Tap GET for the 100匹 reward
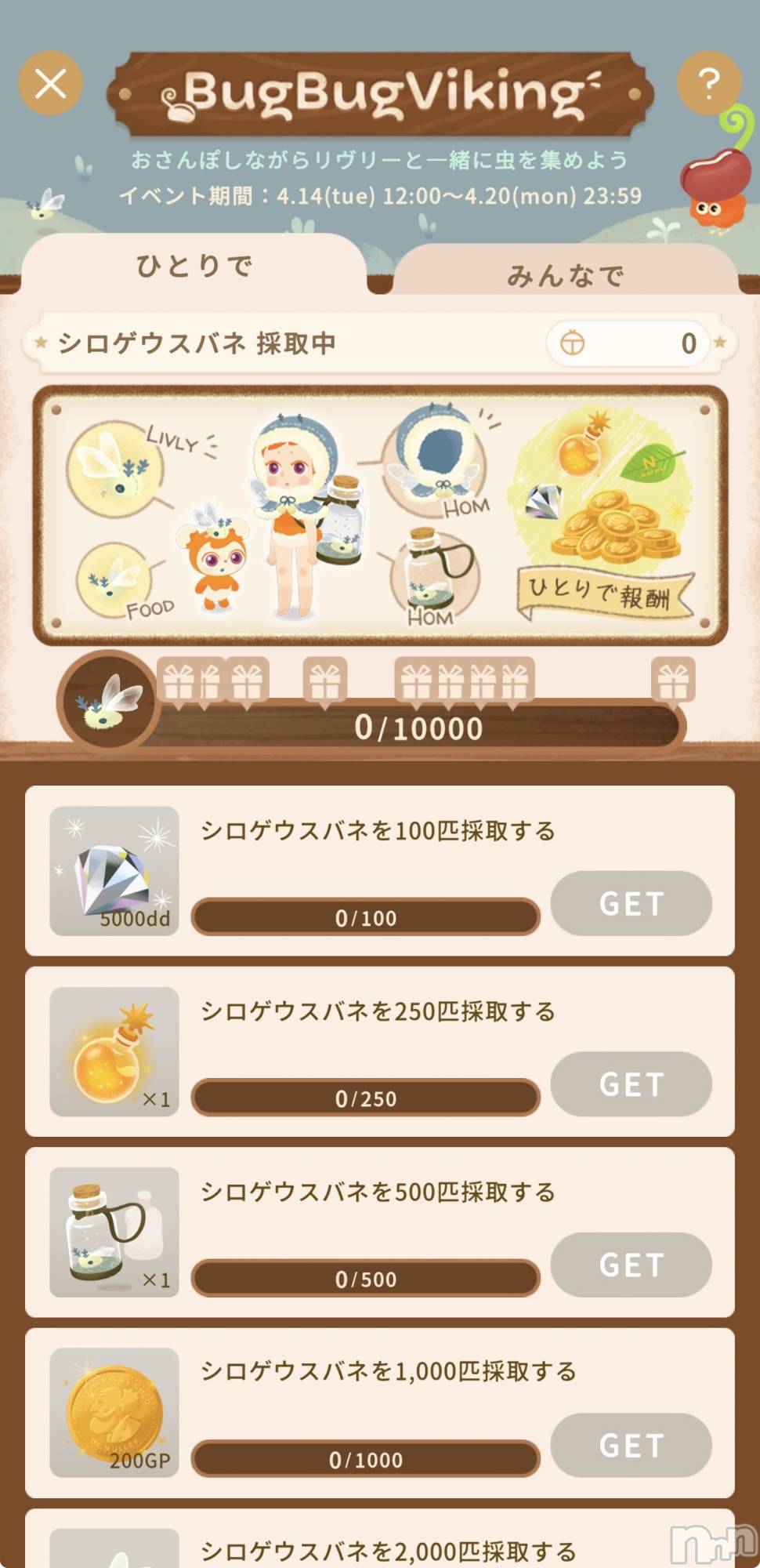Viewport: 760px width, 1568px height. pyautogui.click(x=631, y=903)
